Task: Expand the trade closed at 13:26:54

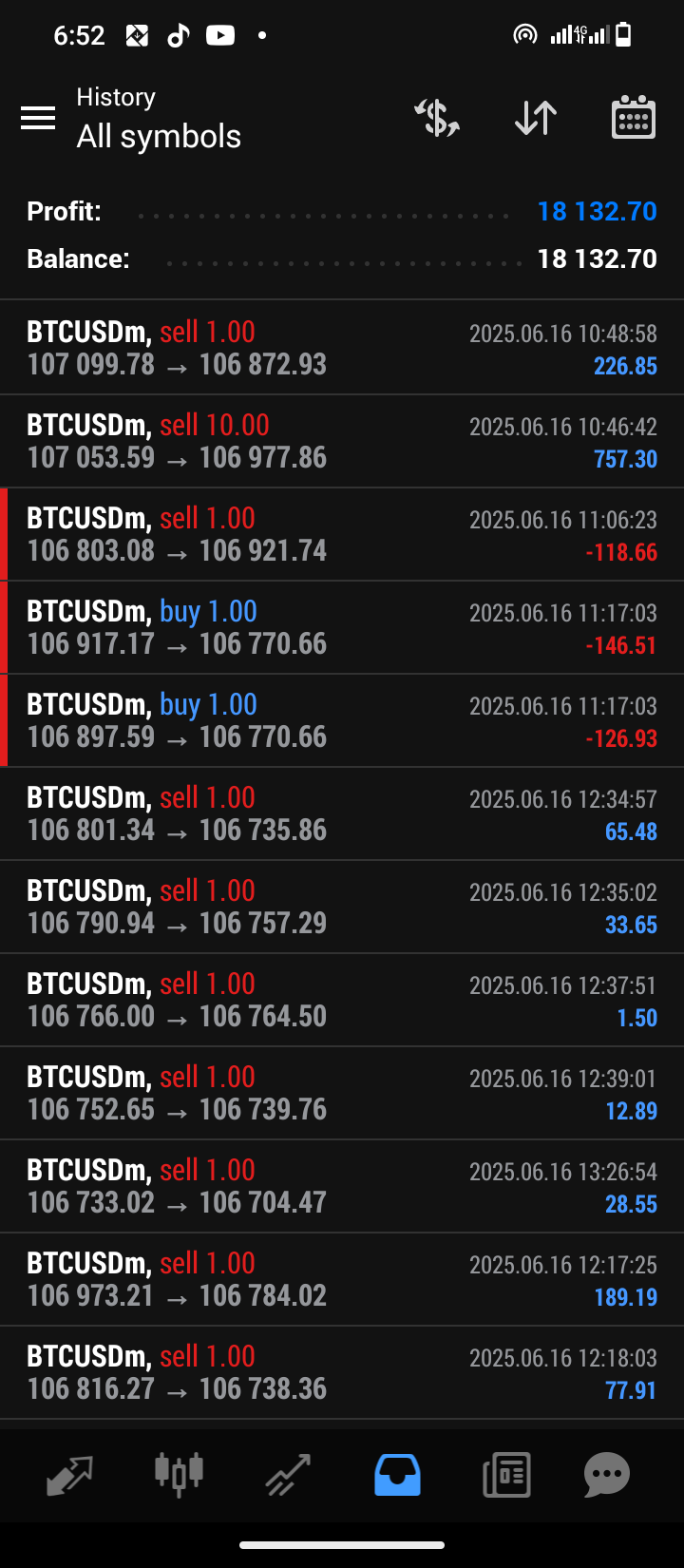Action: [342, 1186]
